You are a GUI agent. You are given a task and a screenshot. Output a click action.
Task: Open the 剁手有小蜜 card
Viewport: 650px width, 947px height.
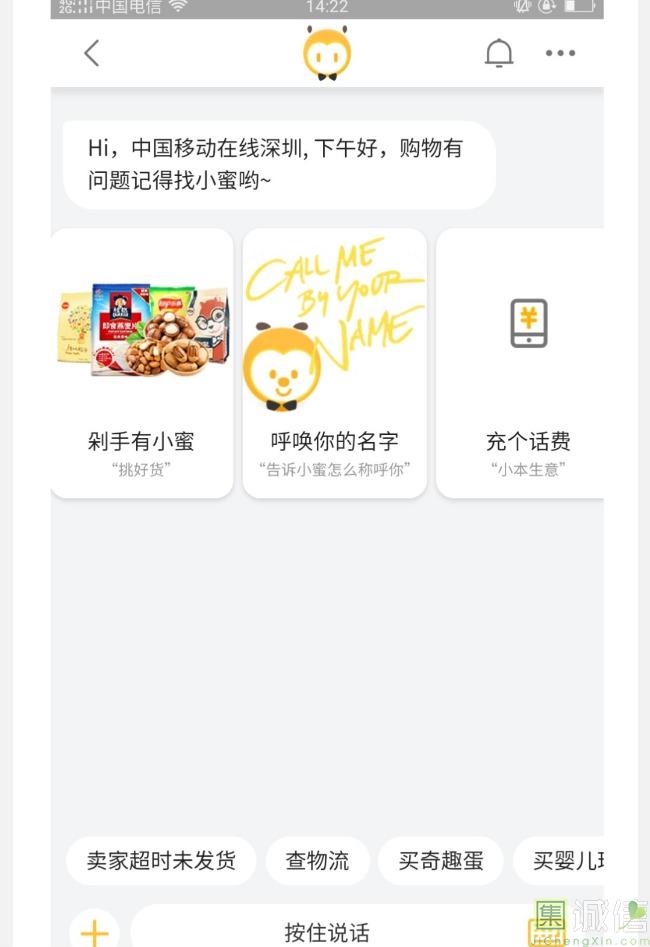pos(141,363)
